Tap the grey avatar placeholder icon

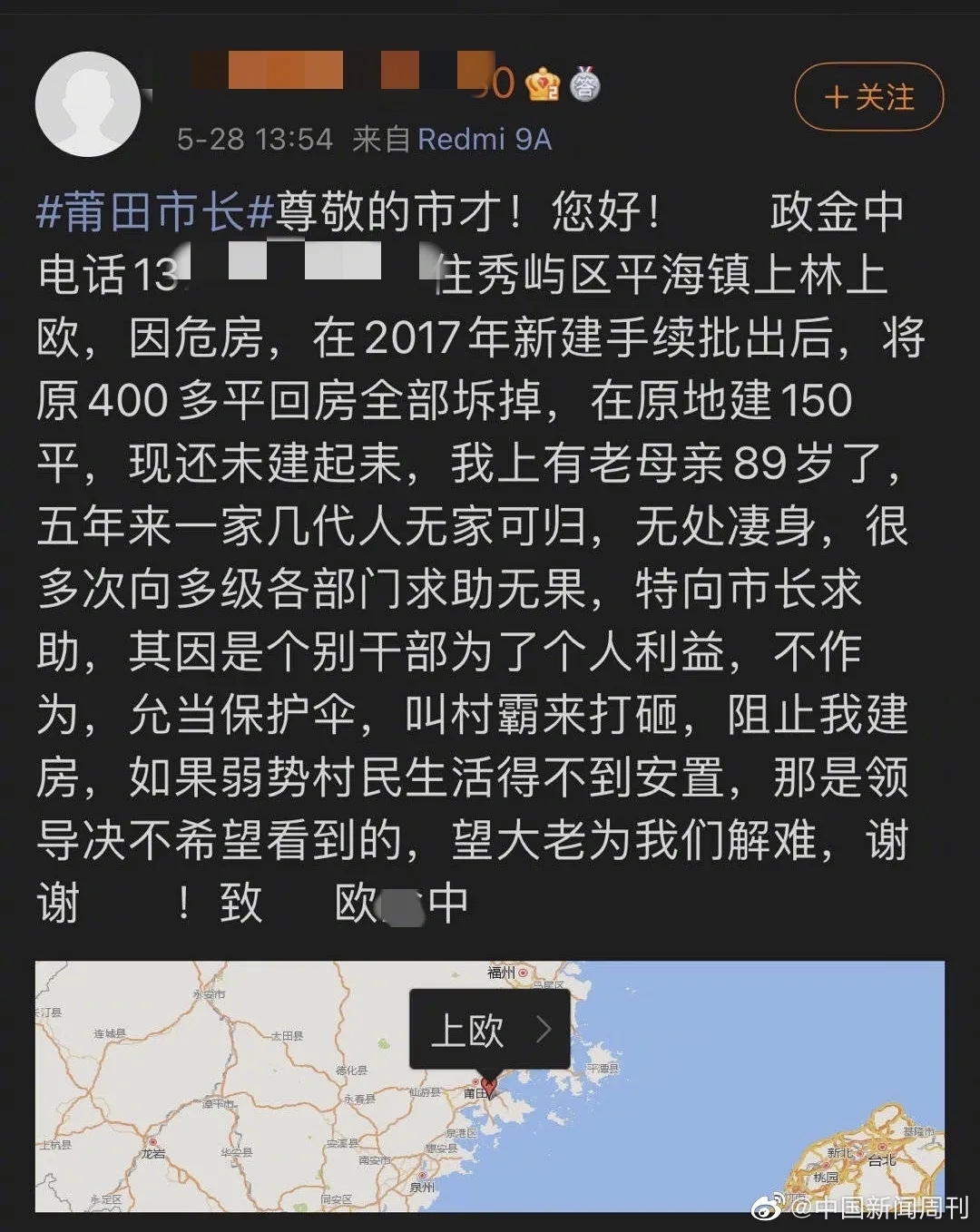(x=86, y=103)
